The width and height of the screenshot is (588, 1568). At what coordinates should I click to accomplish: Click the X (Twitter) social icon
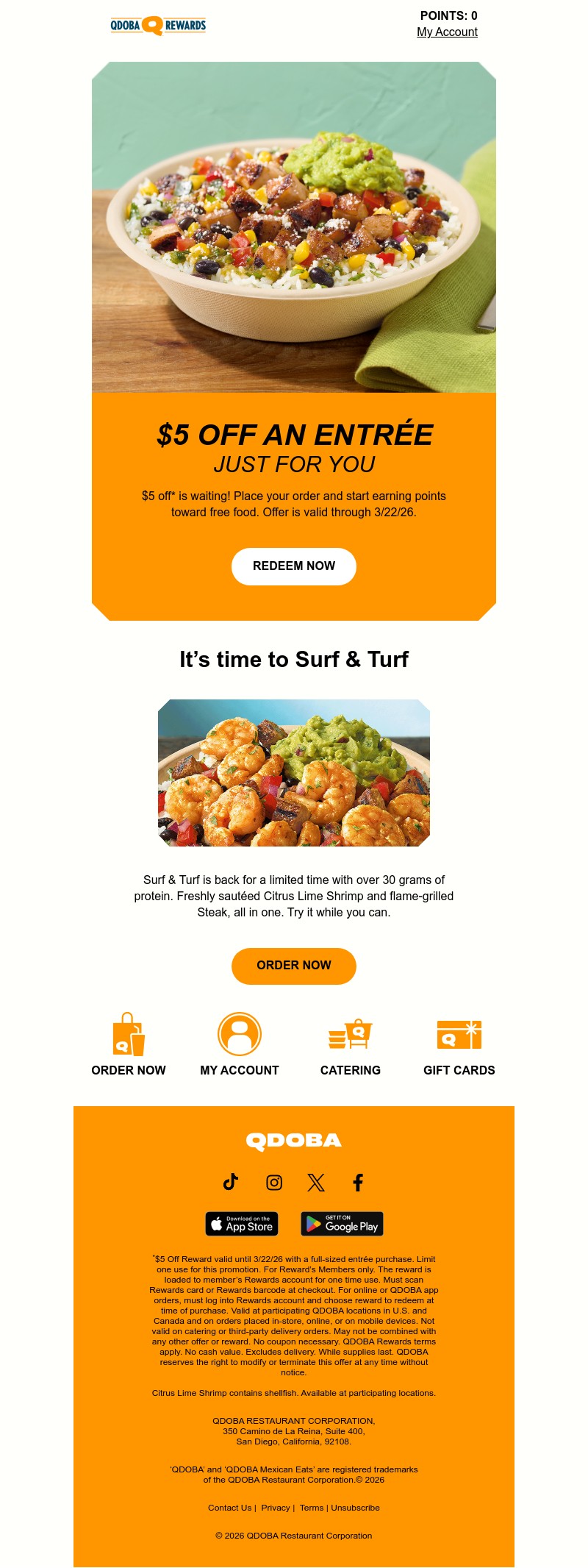316,1183
